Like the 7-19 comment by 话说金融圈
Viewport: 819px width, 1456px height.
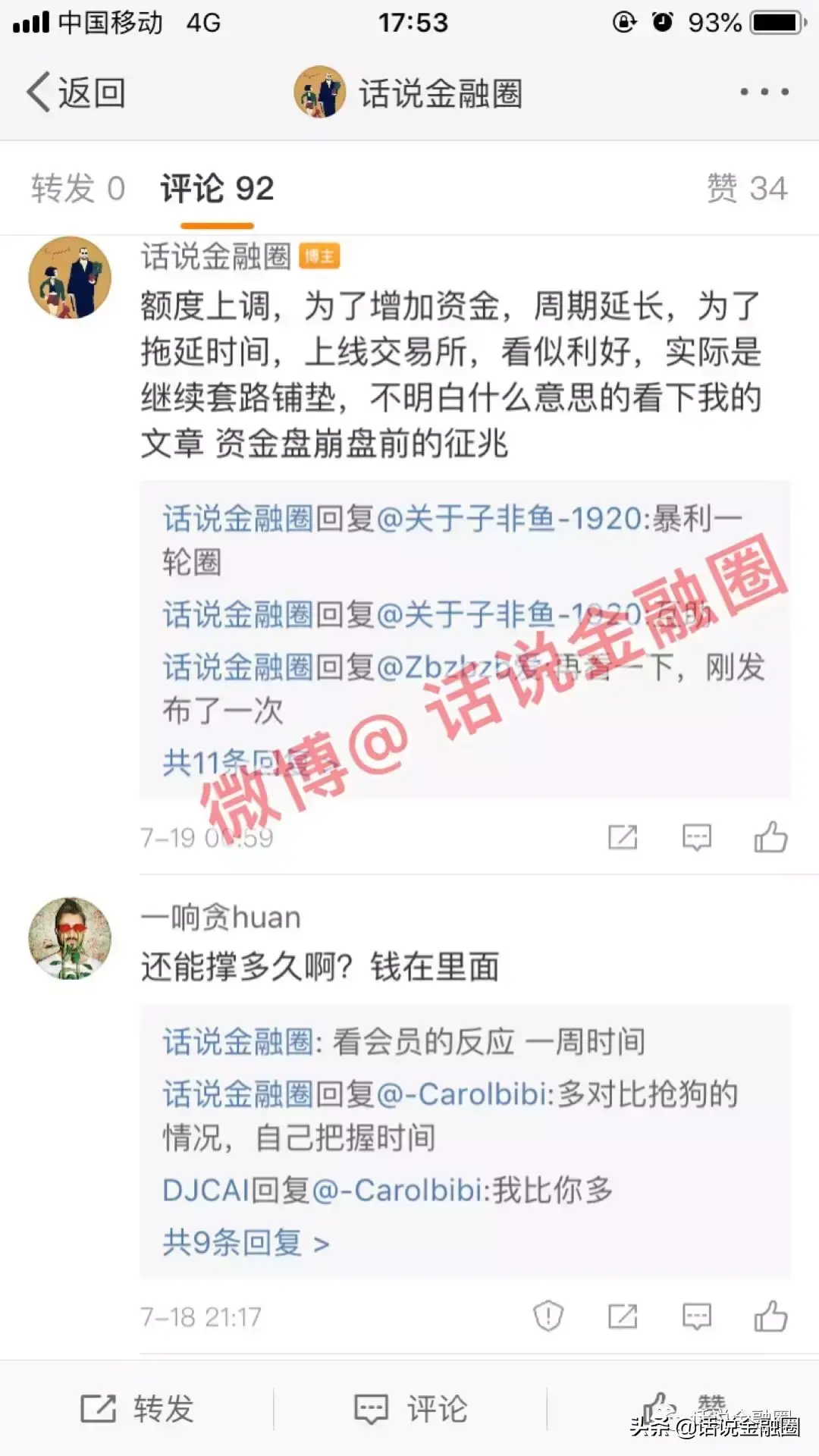(770, 837)
